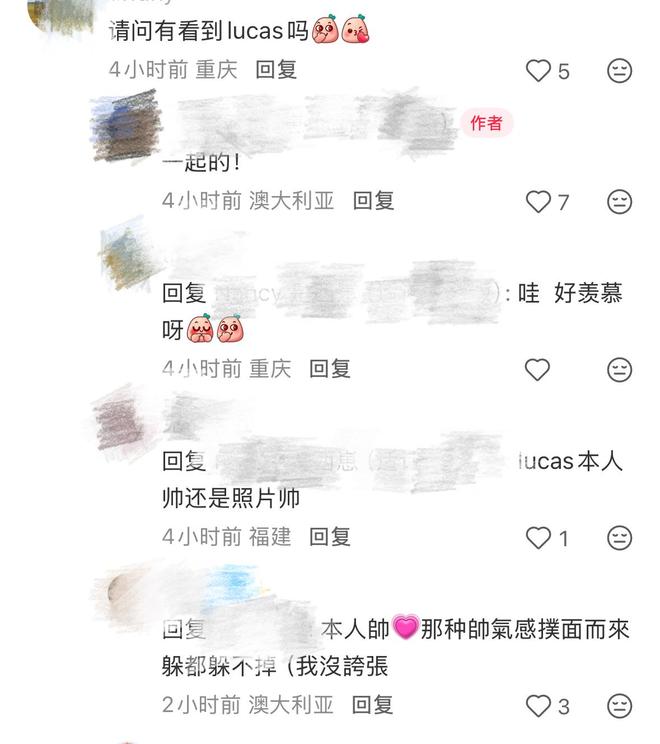Screen dimensions: 660x744
Task: Dislike the comment "请问有看到lucas吗"
Action: (x=620, y=71)
